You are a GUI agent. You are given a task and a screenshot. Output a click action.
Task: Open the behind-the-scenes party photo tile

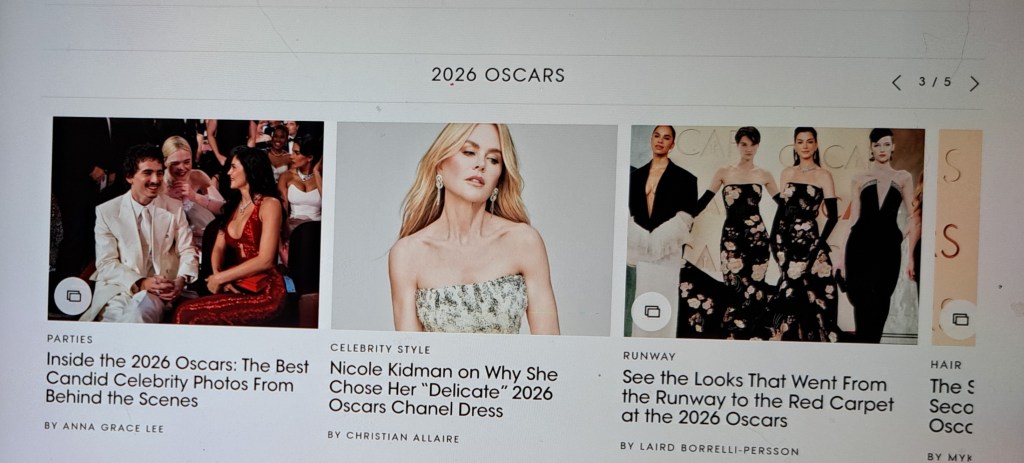(187, 222)
